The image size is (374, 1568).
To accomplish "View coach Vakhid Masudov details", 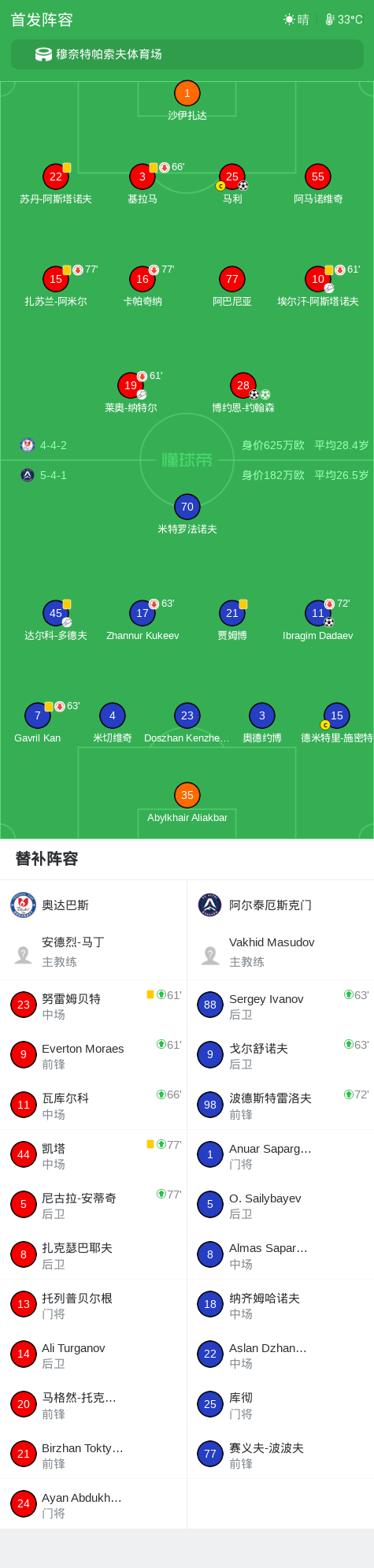I will pos(280,952).
